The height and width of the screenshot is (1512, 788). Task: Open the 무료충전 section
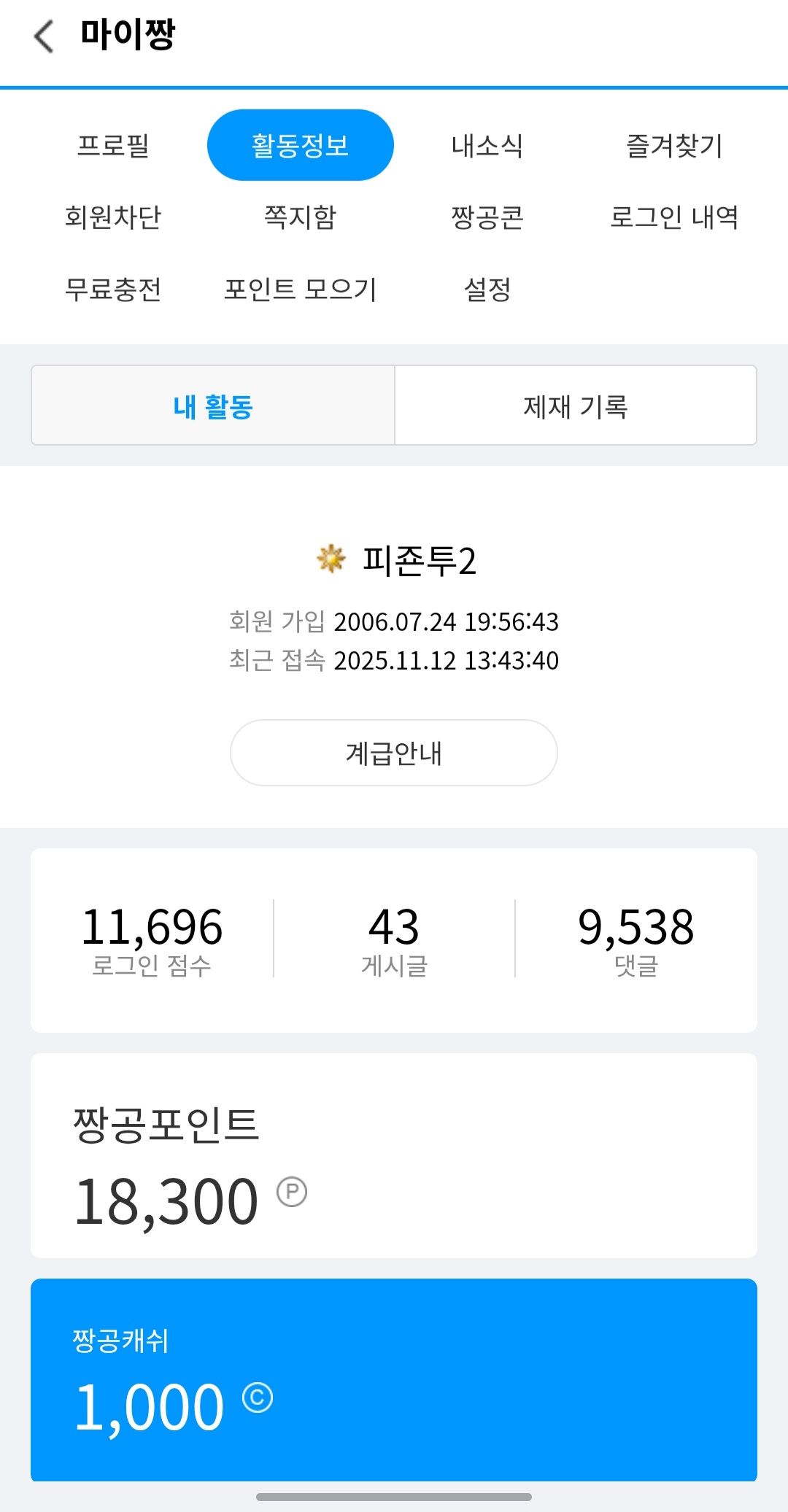click(113, 289)
